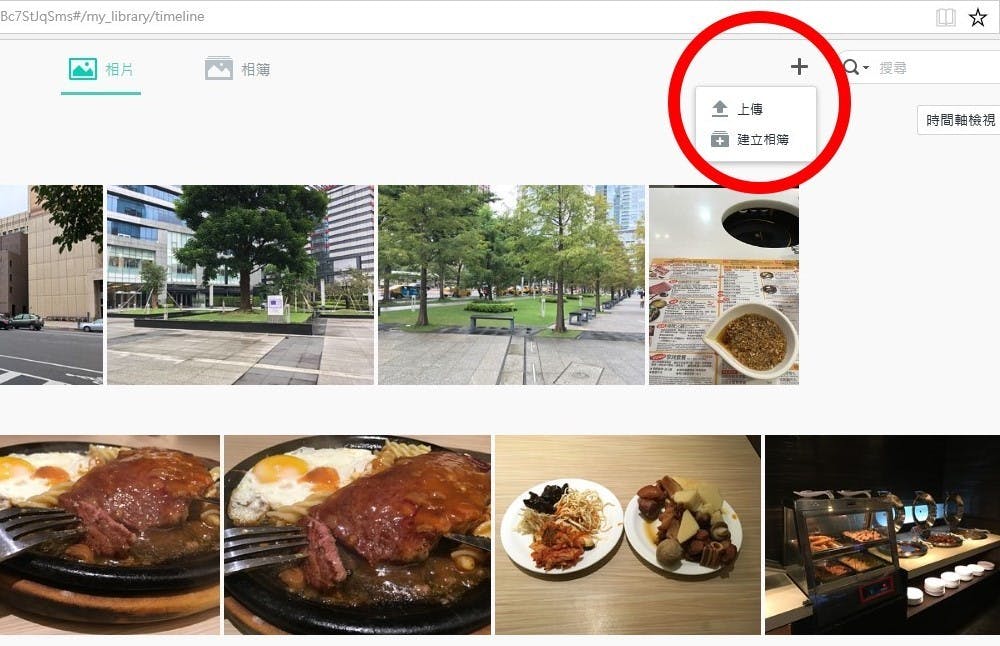Open the photo of two white plates

pos(627,534)
